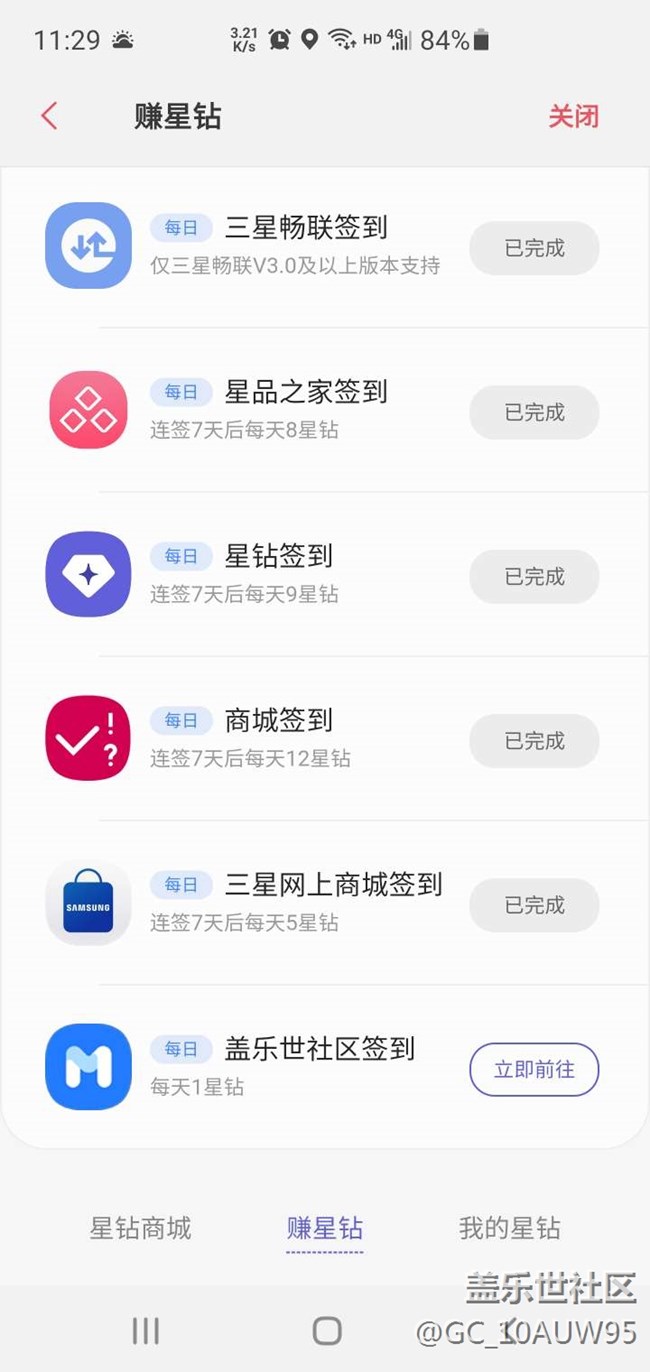
Task: Open the system recent apps view
Action: click(x=146, y=1330)
